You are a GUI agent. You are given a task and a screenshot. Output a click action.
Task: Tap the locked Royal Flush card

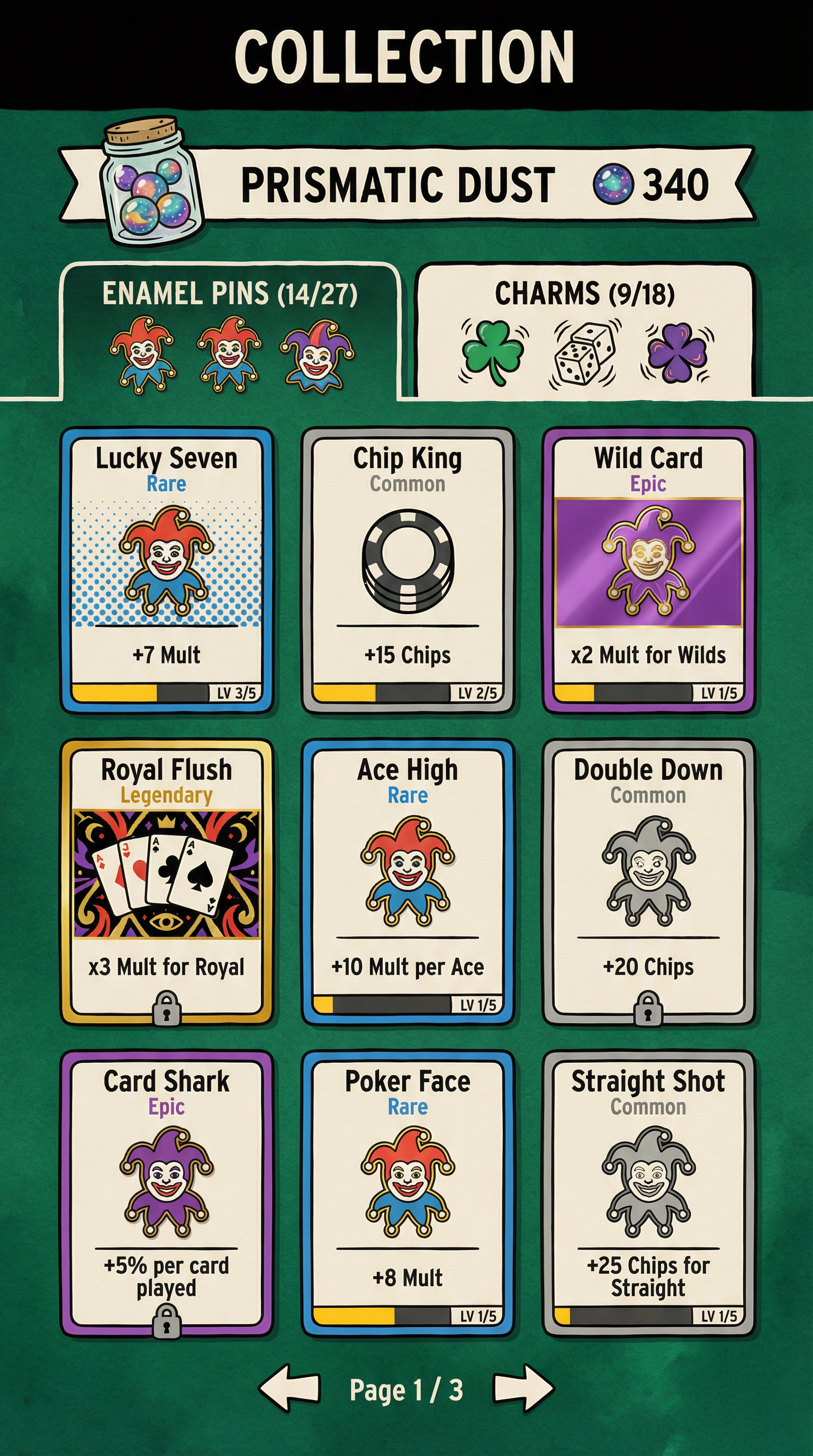[166, 882]
